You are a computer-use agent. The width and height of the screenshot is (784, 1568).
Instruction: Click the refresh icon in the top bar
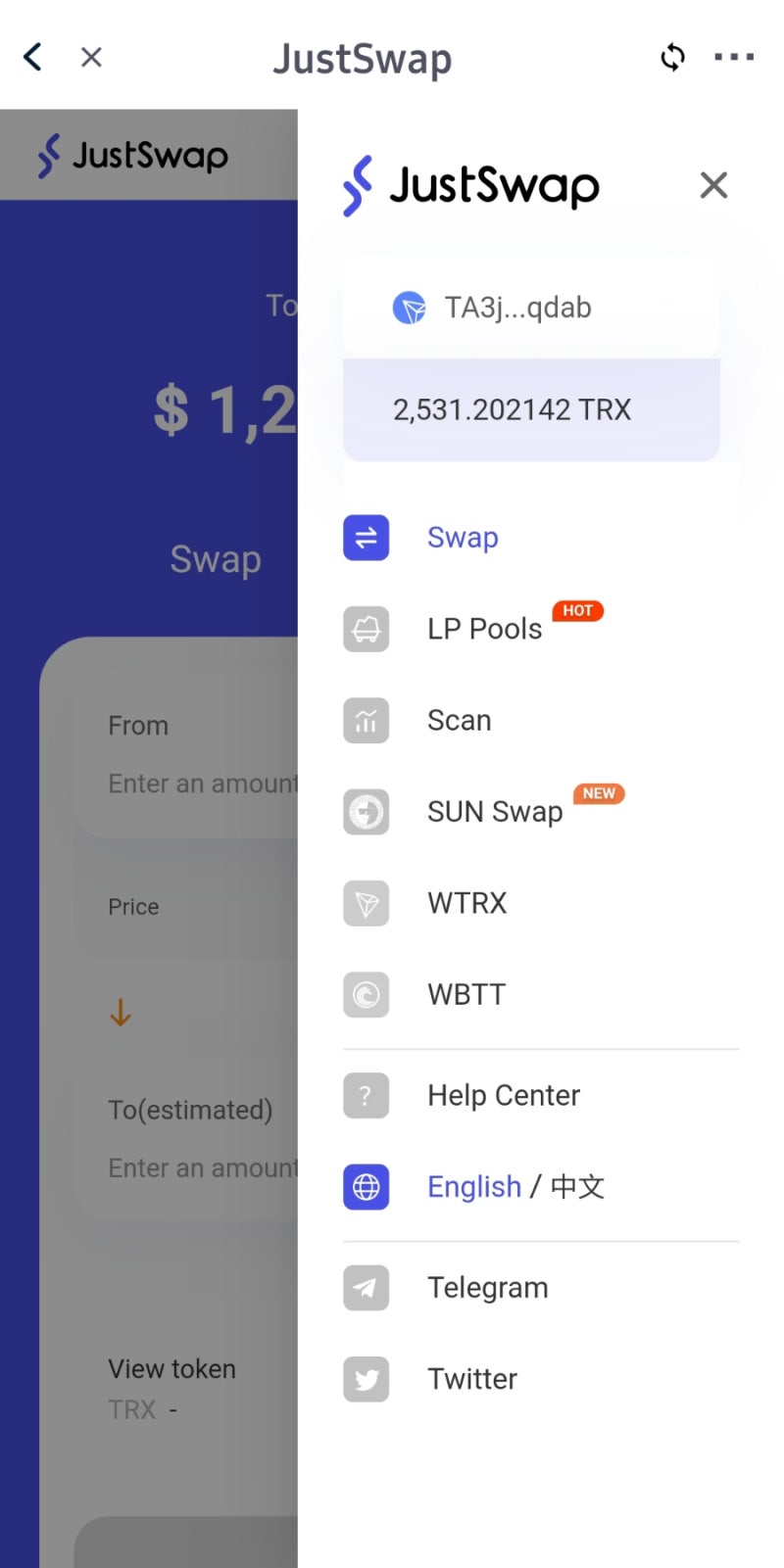(x=672, y=57)
